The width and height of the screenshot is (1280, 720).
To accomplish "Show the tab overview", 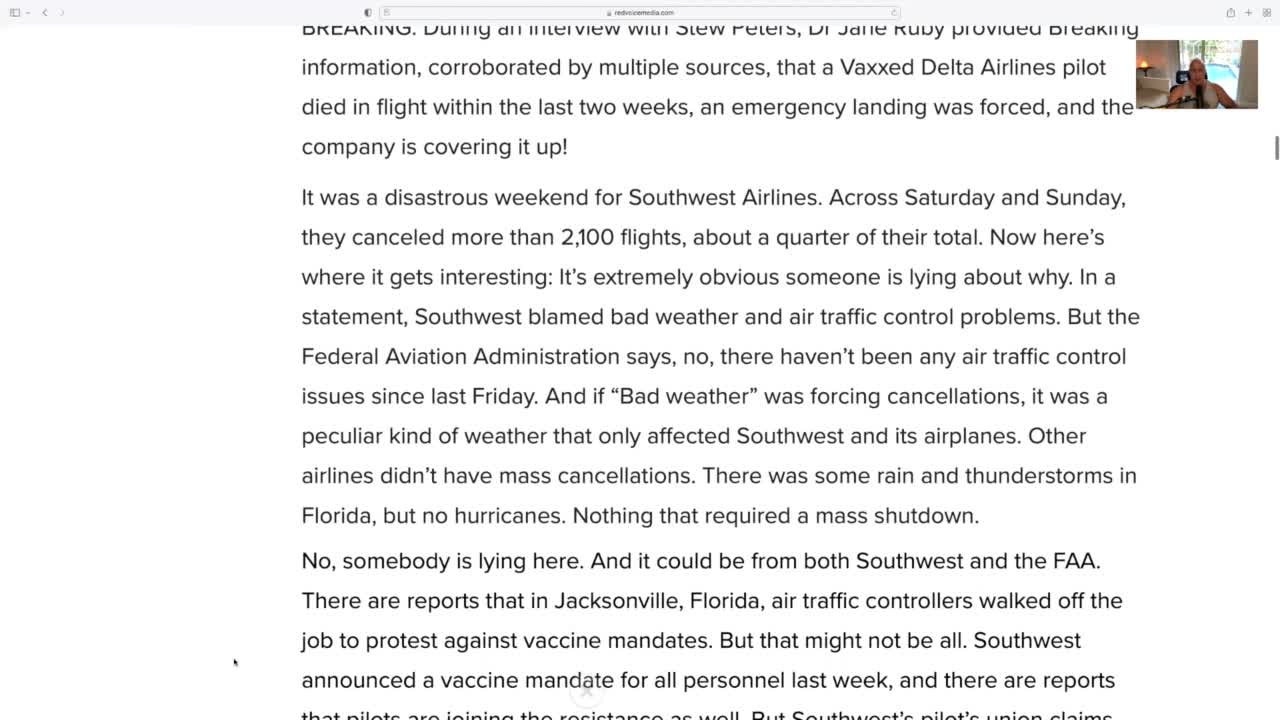I will click(1266, 13).
